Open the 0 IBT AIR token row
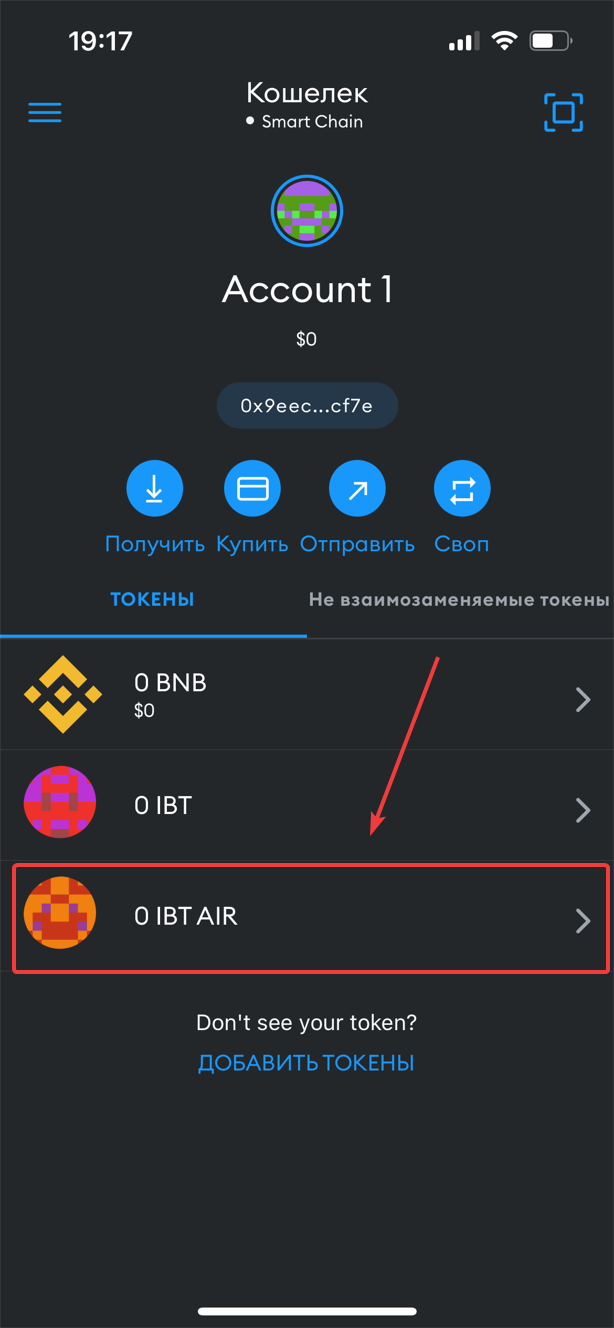 [x=307, y=917]
